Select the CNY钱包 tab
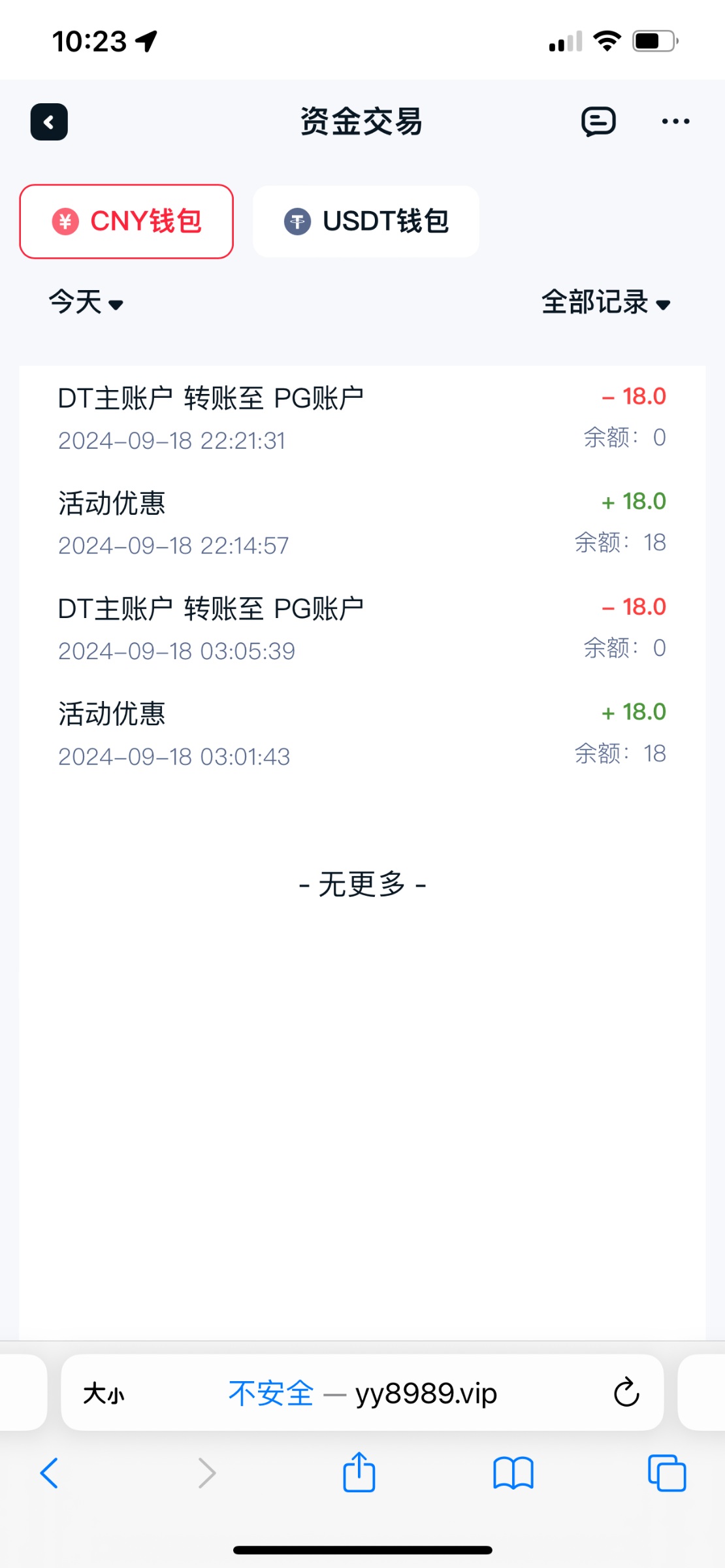This screenshot has height=1568, width=725. point(127,221)
